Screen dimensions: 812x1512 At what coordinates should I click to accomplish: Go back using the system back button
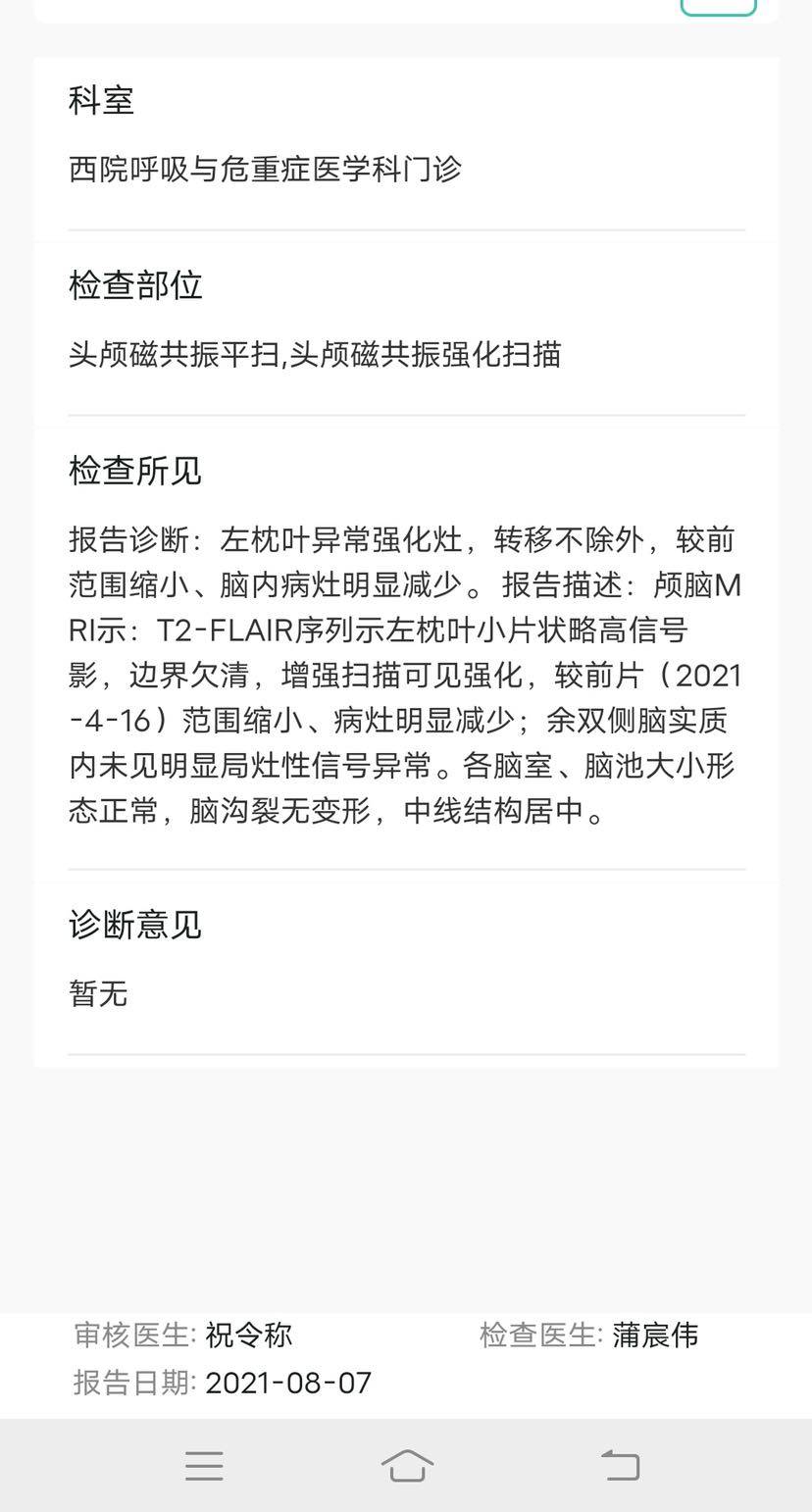[x=620, y=1465]
